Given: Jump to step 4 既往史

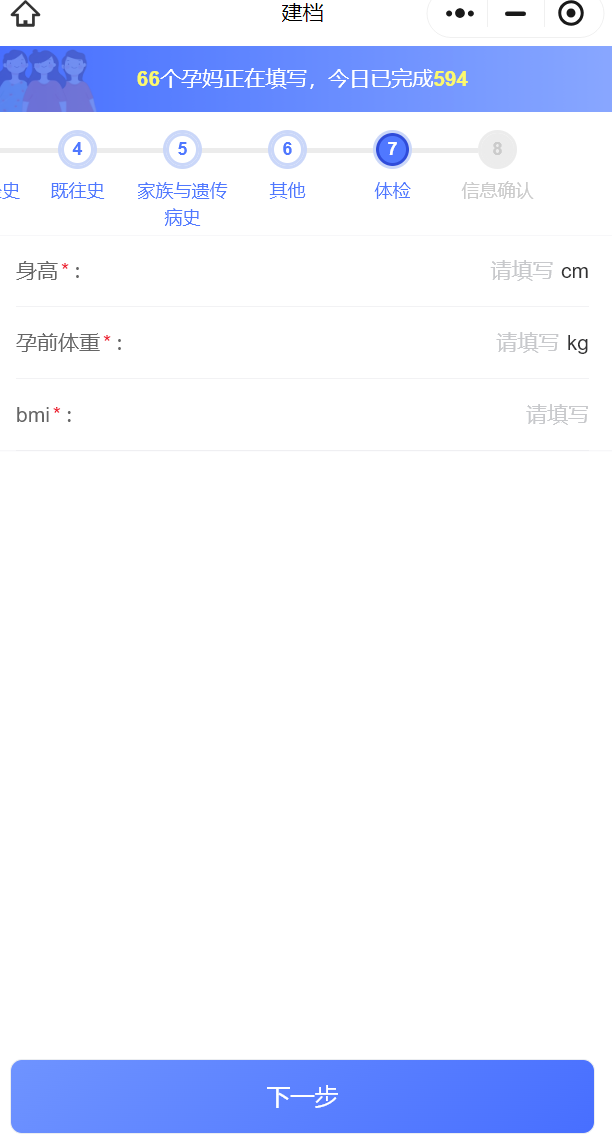Looking at the screenshot, I should pos(77,150).
